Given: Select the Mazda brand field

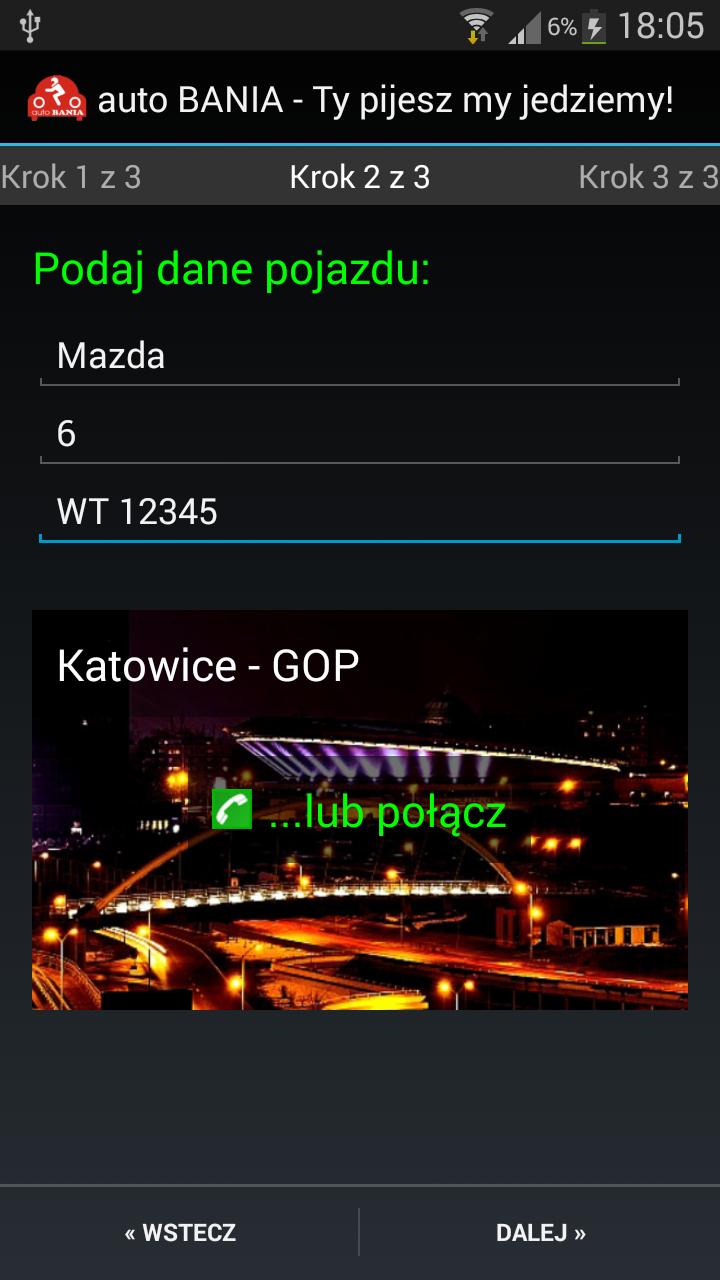Looking at the screenshot, I should tap(360, 355).
